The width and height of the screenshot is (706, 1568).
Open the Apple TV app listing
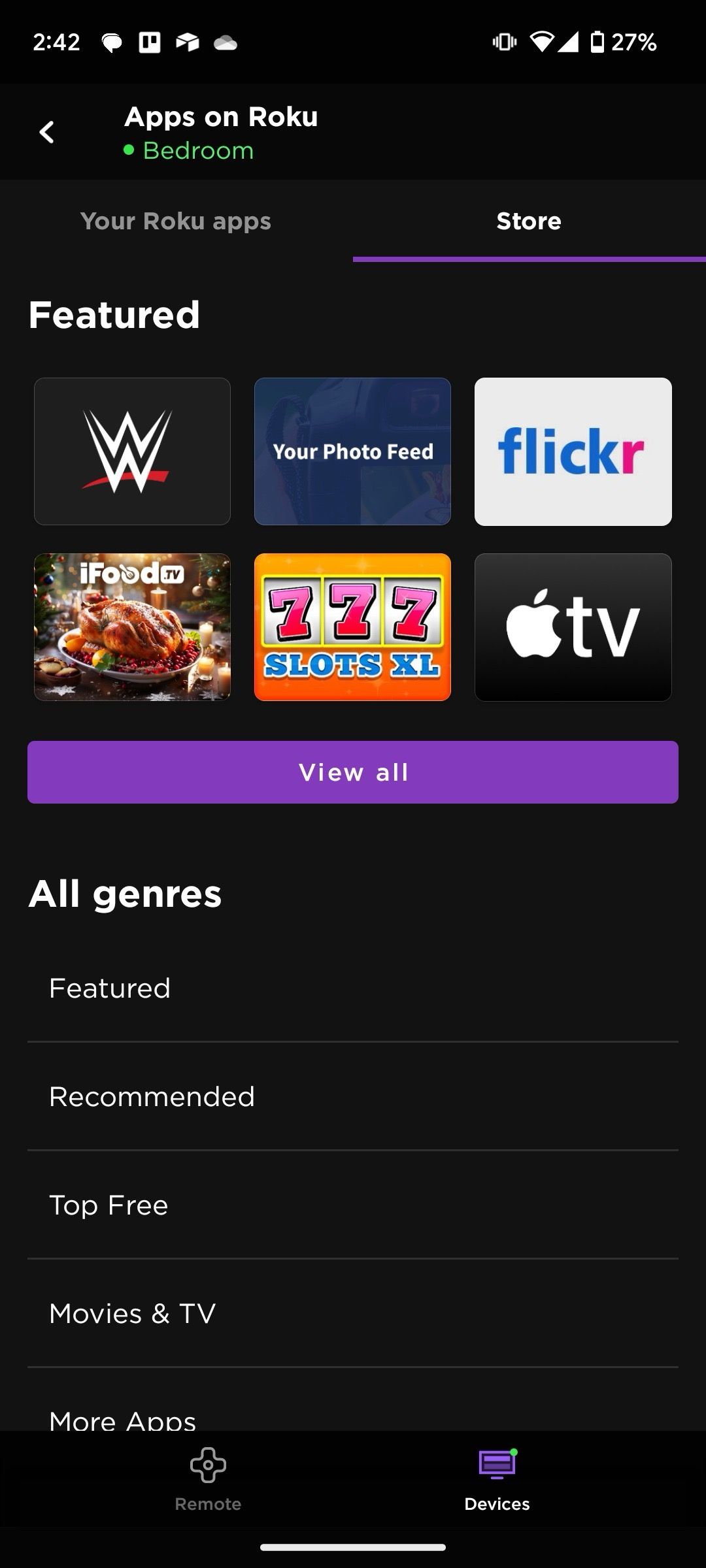coord(573,627)
